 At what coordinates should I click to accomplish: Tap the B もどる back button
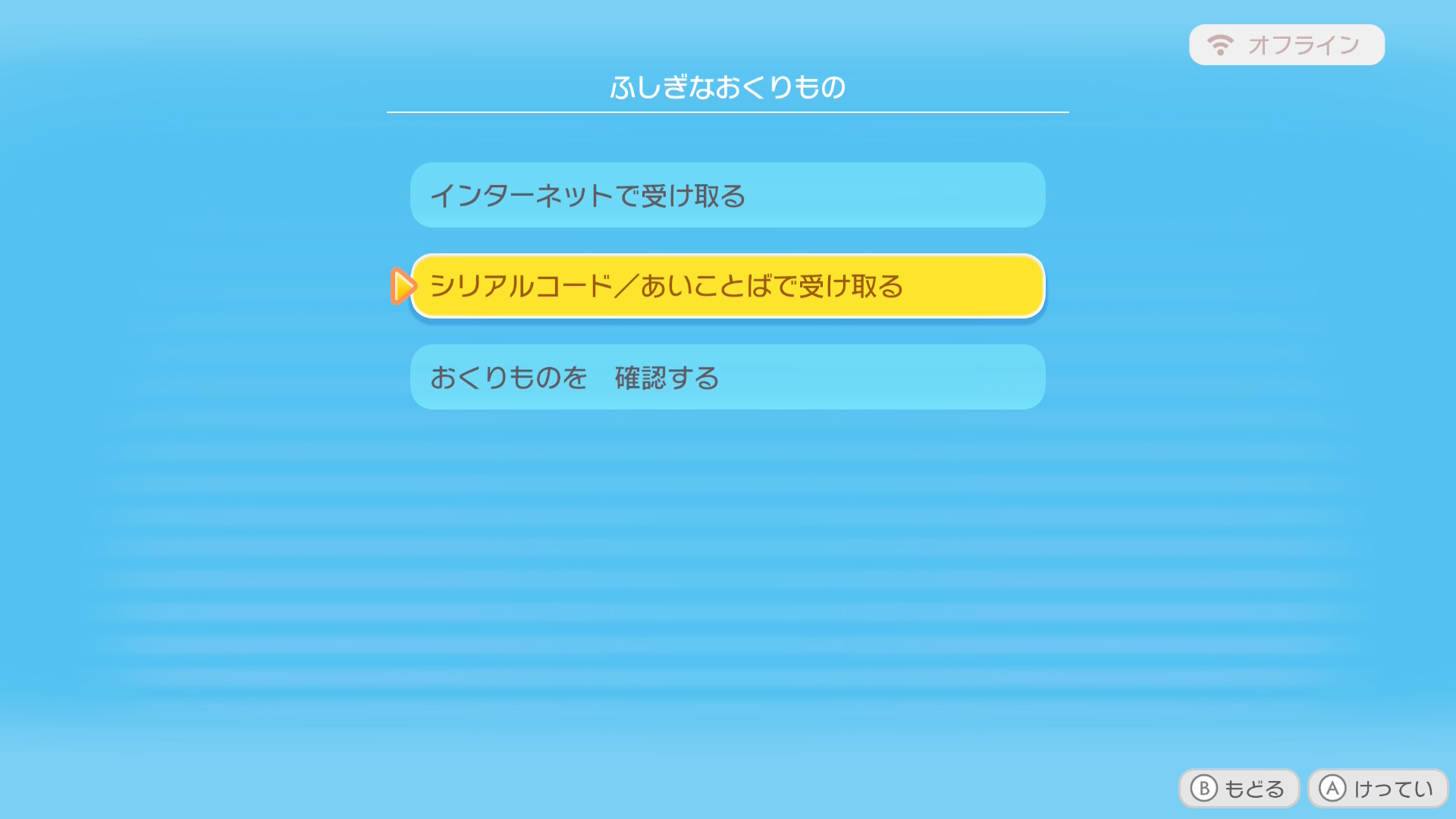click(1238, 789)
